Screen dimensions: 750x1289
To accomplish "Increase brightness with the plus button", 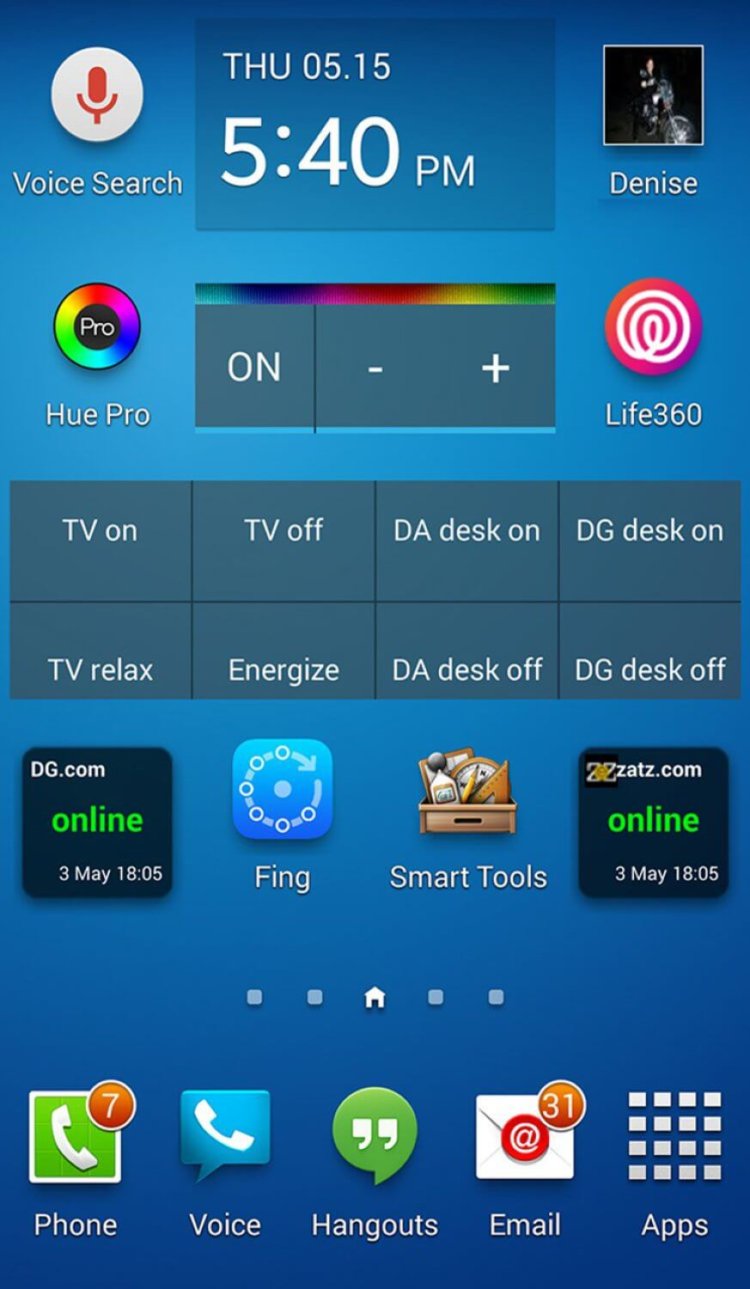I will click(495, 369).
